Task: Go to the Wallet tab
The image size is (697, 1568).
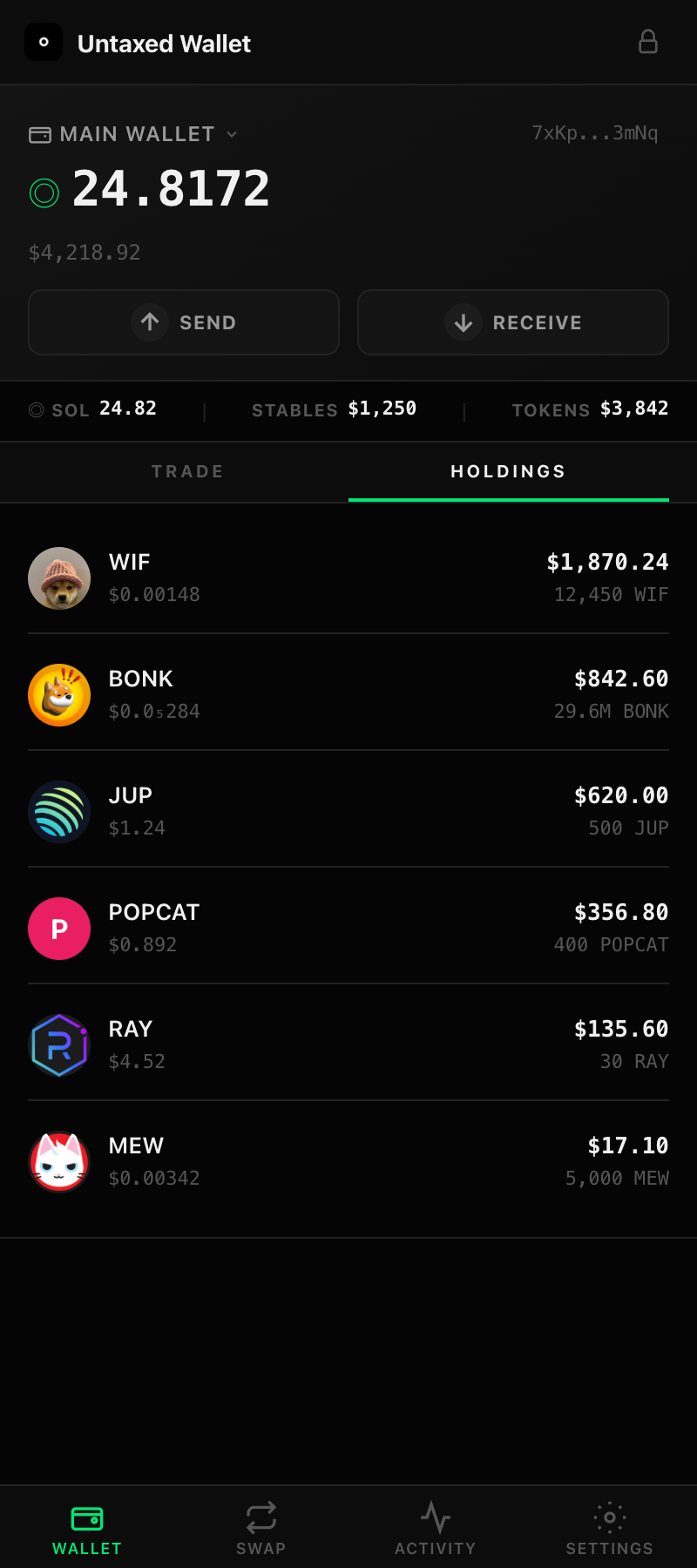Action: pyautogui.click(x=87, y=1529)
